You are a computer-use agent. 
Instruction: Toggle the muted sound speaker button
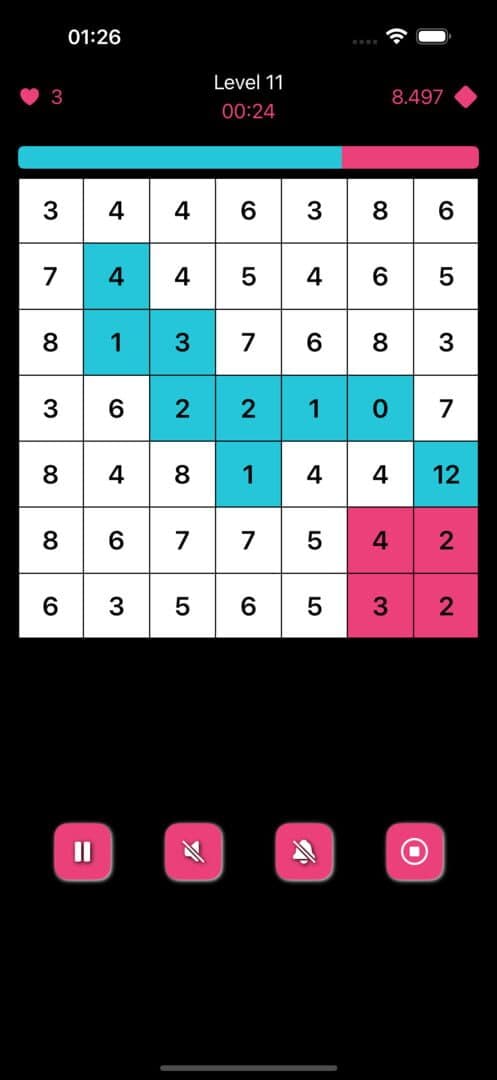click(x=193, y=852)
